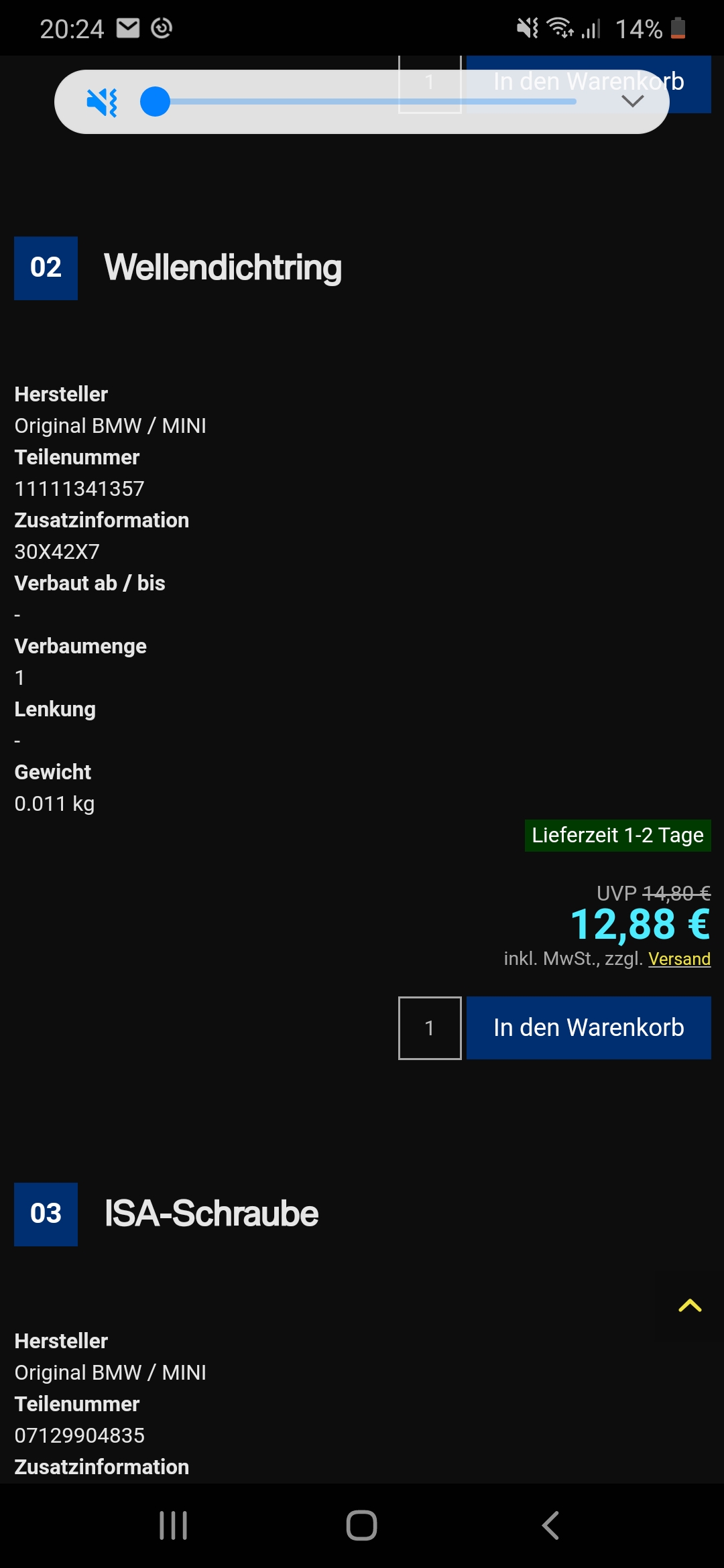Tap the yellow scroll-to-top arrow

tap(690, 1305)
